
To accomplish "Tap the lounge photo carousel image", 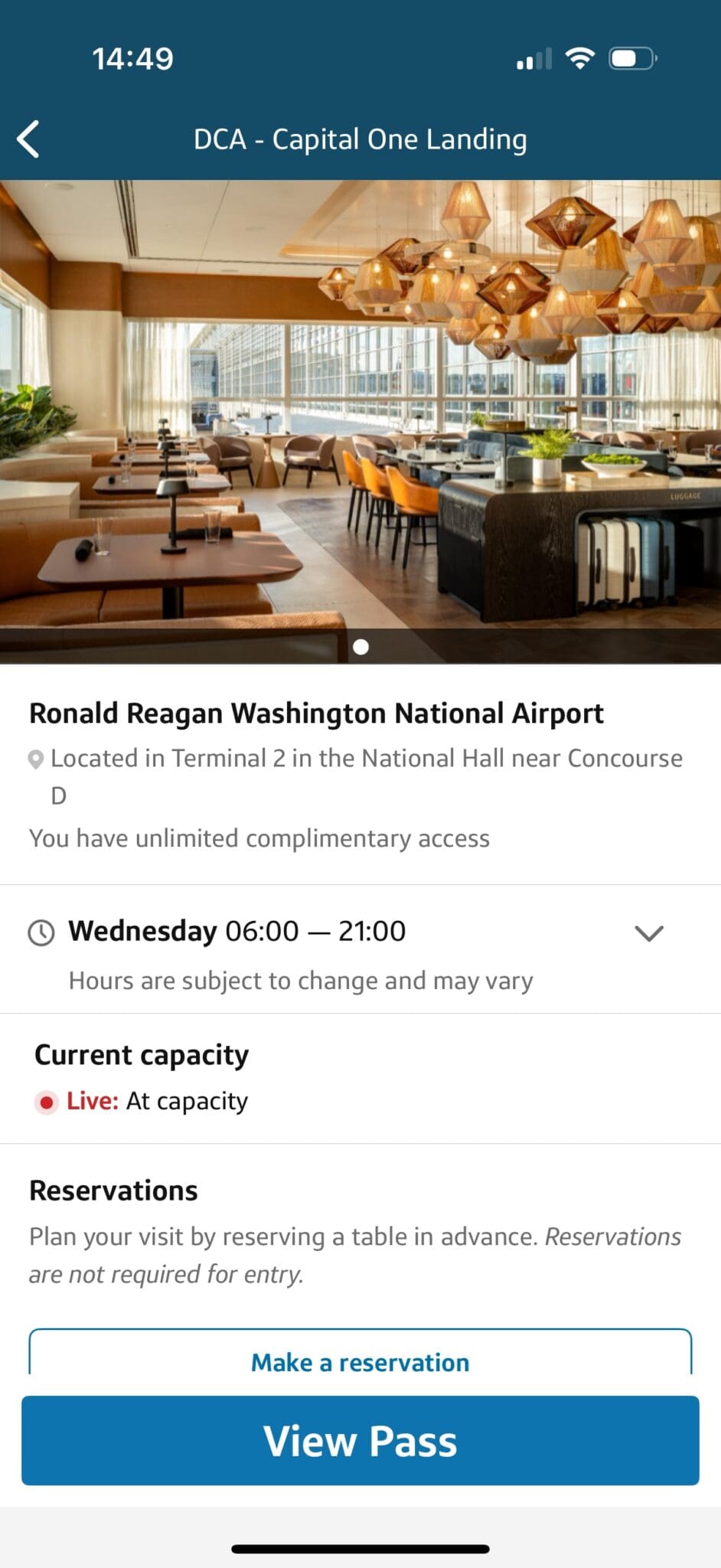I will pyautogui.click(x=360, y=413).
